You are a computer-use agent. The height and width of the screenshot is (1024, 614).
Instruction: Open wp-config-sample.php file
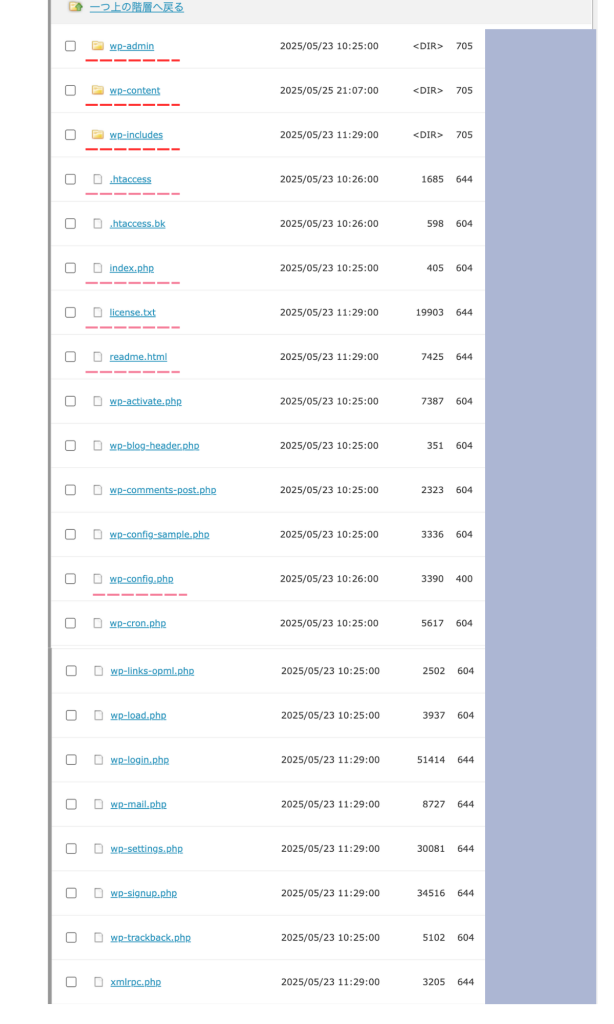159,534
